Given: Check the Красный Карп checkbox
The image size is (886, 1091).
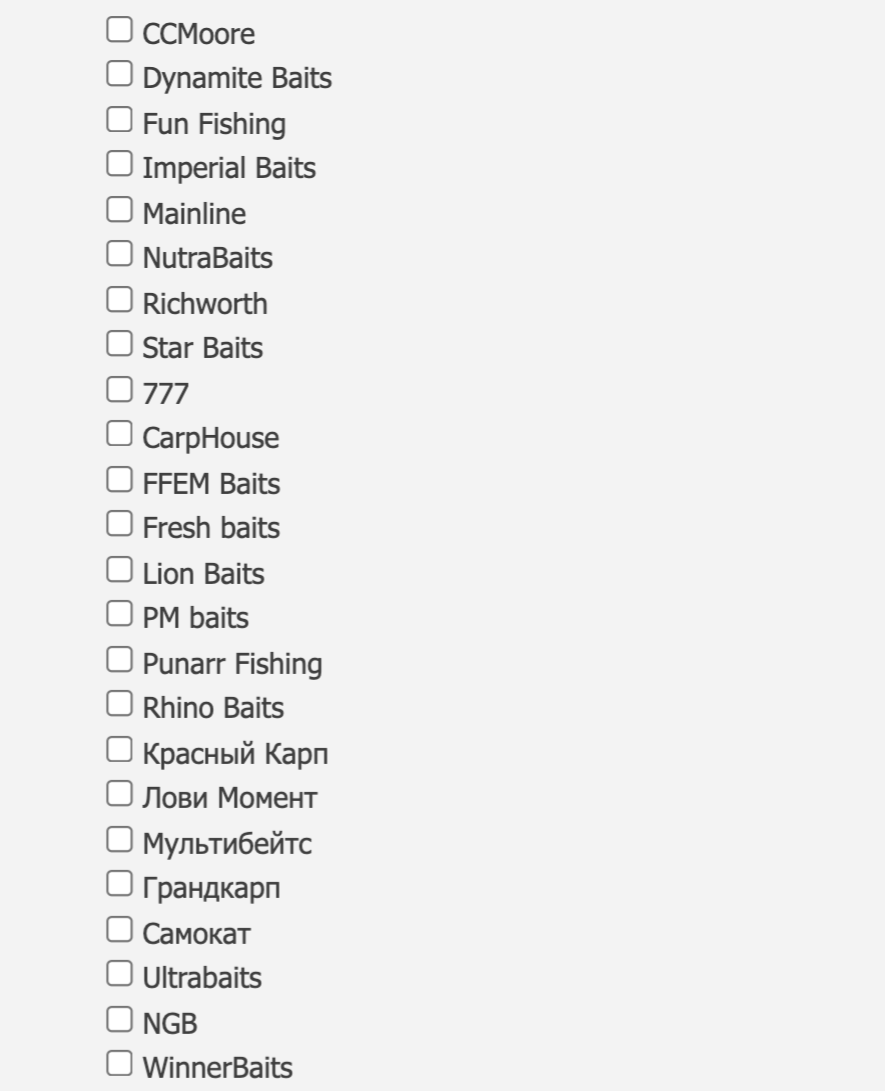Looking at the screenshot, I should 119,750.
